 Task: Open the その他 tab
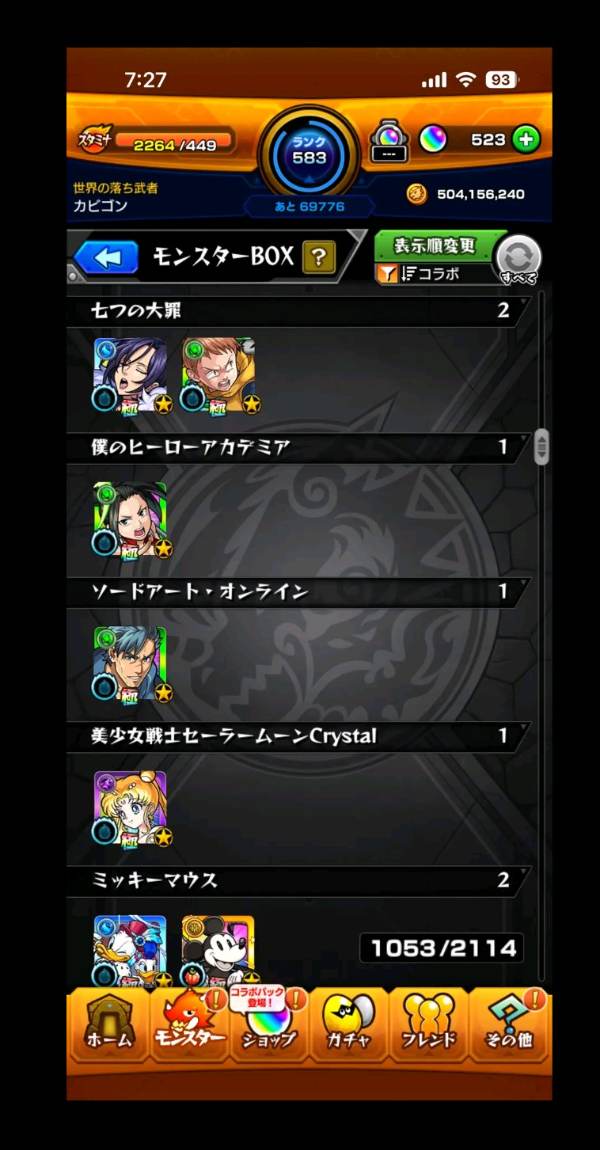[x=510, y=1025]
